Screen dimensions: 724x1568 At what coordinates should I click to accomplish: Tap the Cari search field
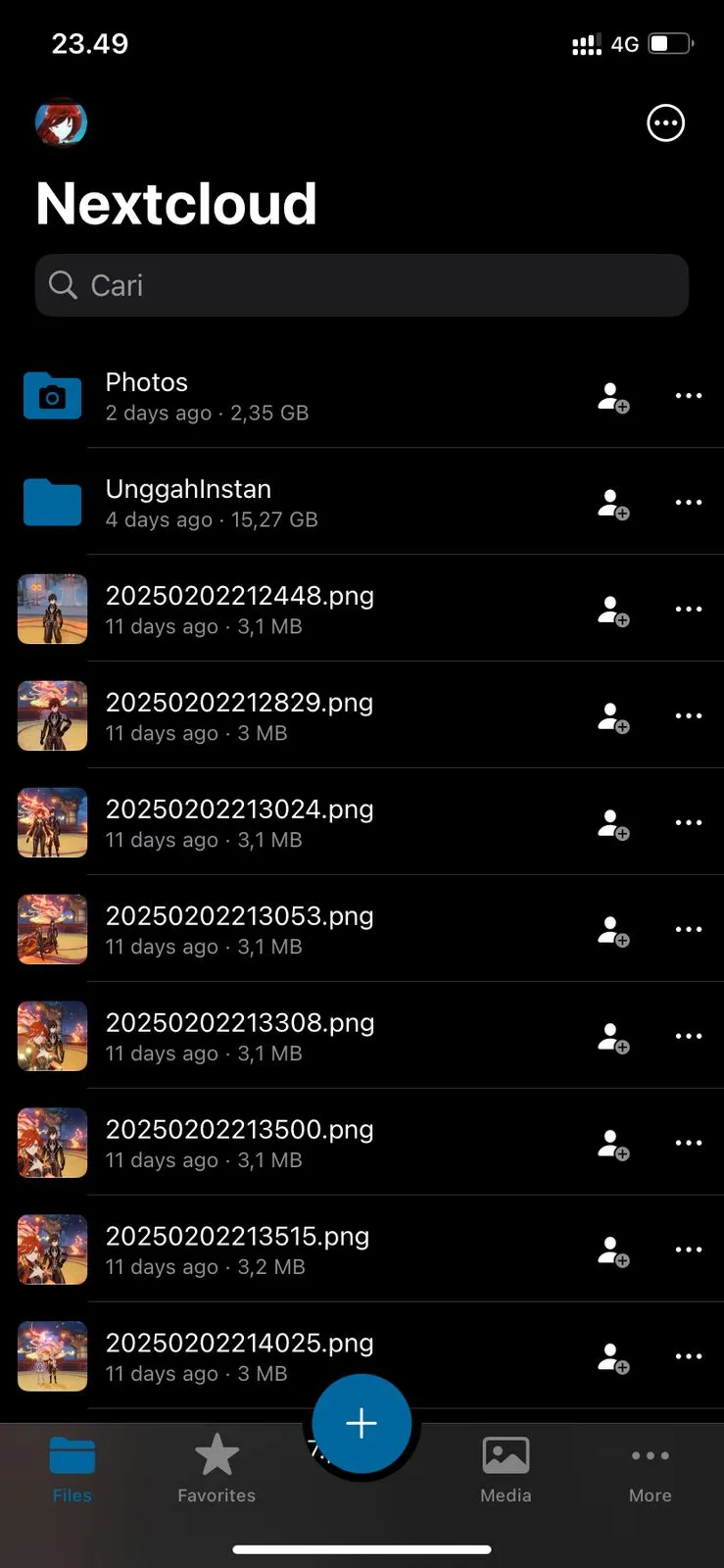362,285
